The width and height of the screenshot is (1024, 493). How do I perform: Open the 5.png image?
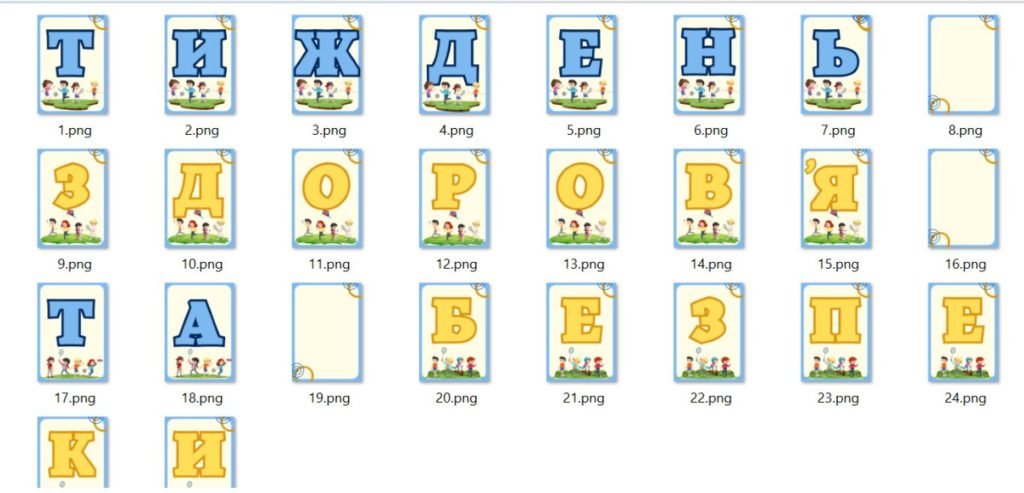coord(581,65)
